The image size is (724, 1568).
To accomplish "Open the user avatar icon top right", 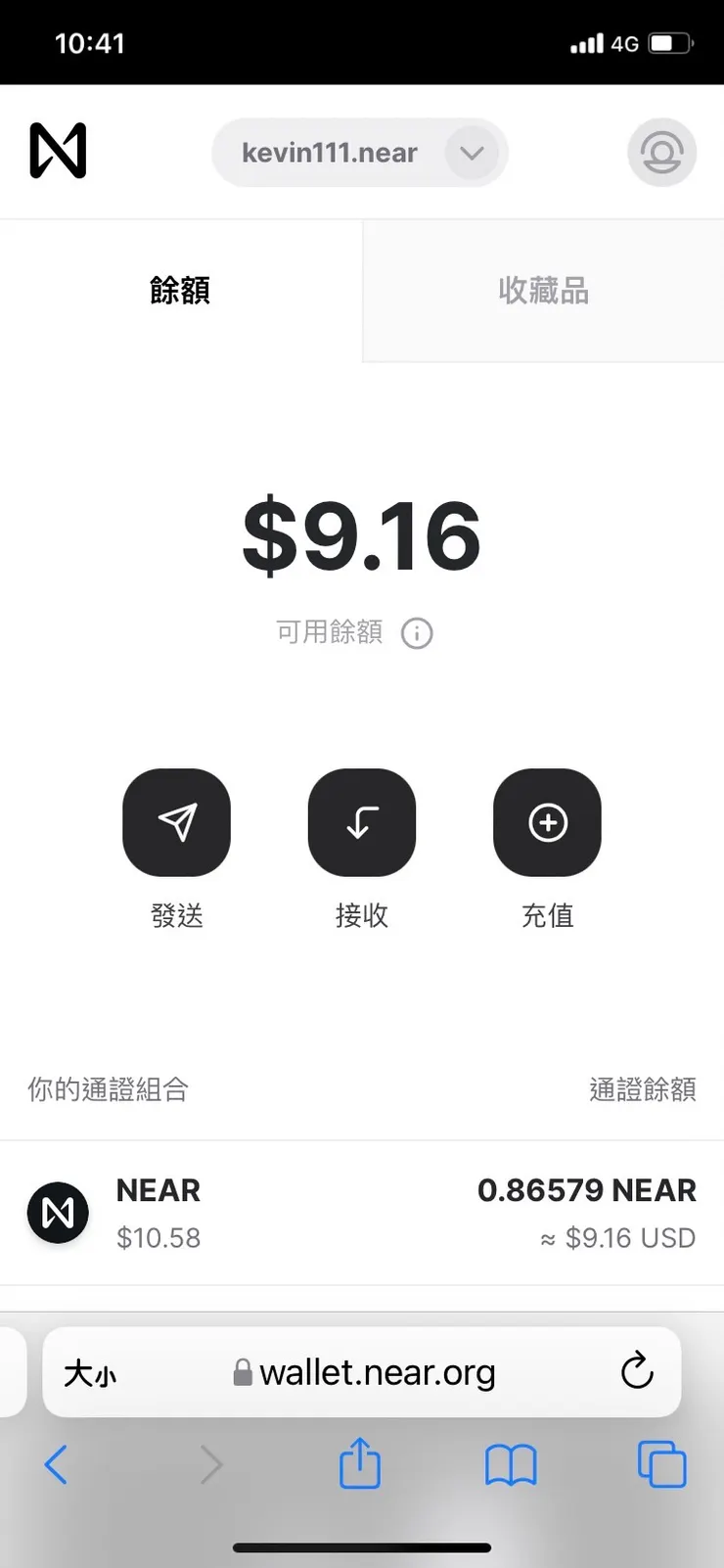I will tap(661, 152).
